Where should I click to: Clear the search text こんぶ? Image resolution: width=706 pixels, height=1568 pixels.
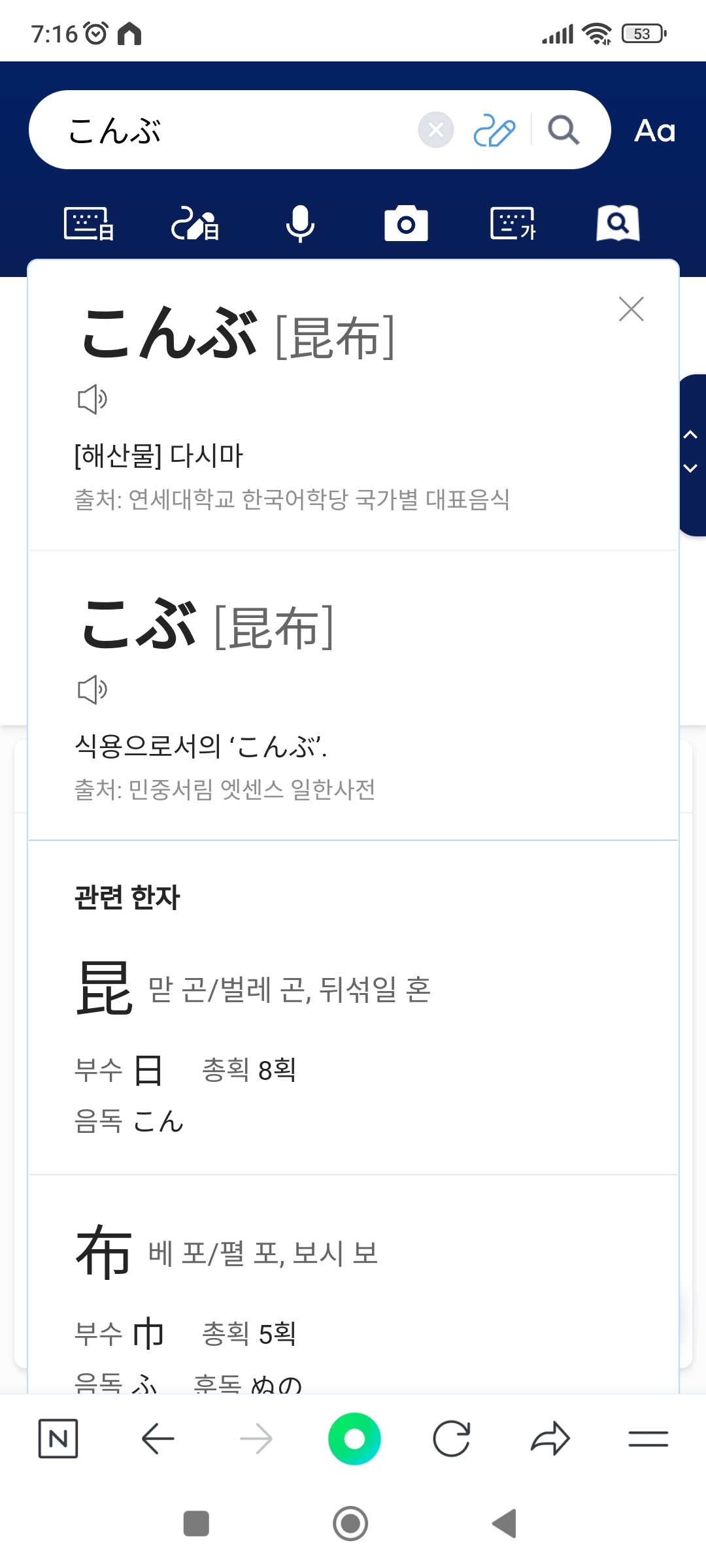[436, 130]
